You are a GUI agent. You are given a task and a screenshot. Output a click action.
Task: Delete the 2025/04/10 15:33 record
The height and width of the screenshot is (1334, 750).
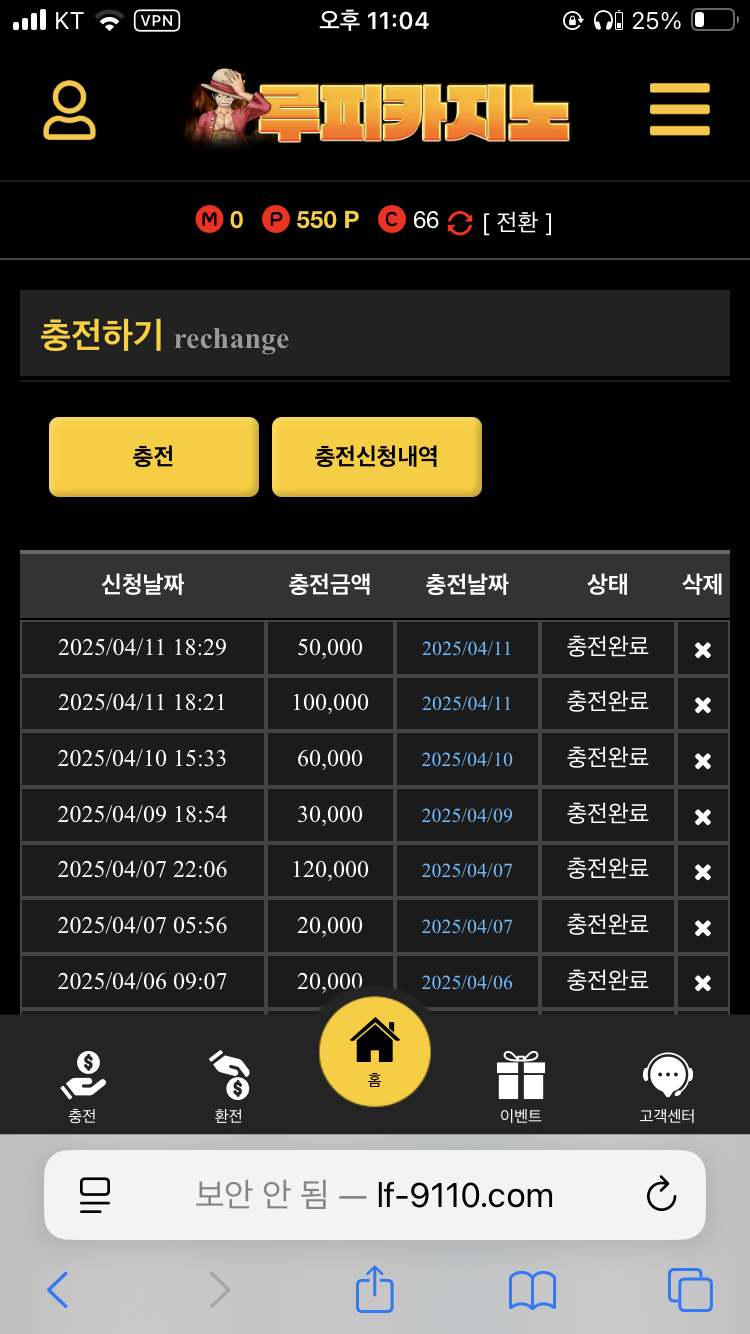702,761
